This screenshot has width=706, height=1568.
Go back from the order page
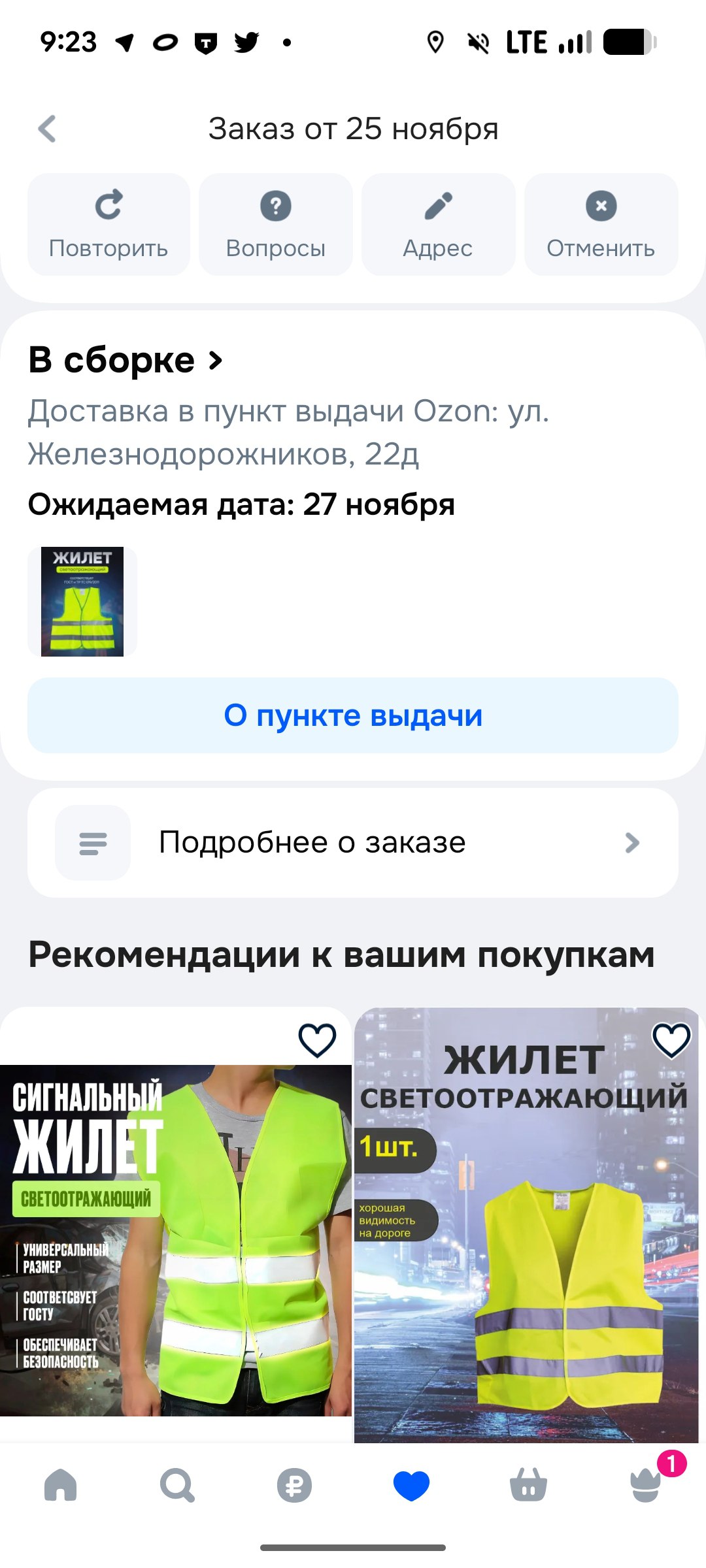47,129
